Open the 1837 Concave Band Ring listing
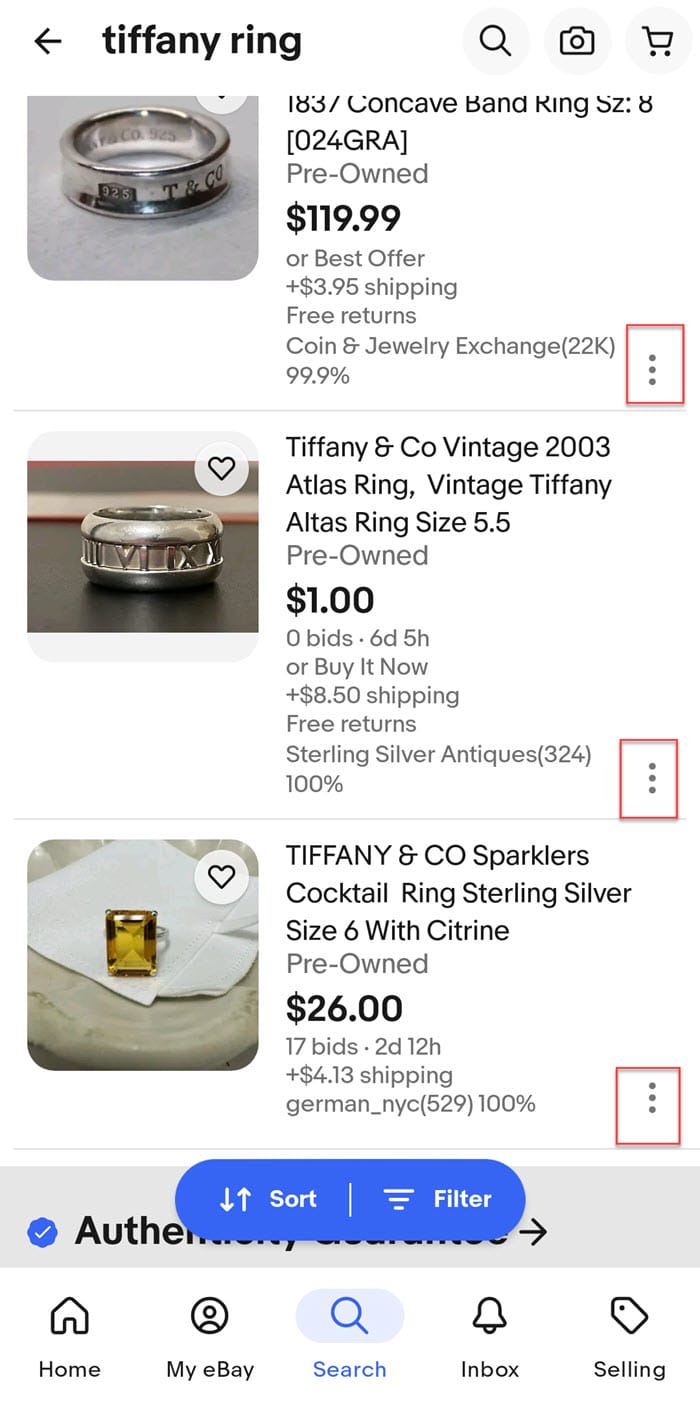700x1404 pixels. pyautogui.click(x=469, y=121)
